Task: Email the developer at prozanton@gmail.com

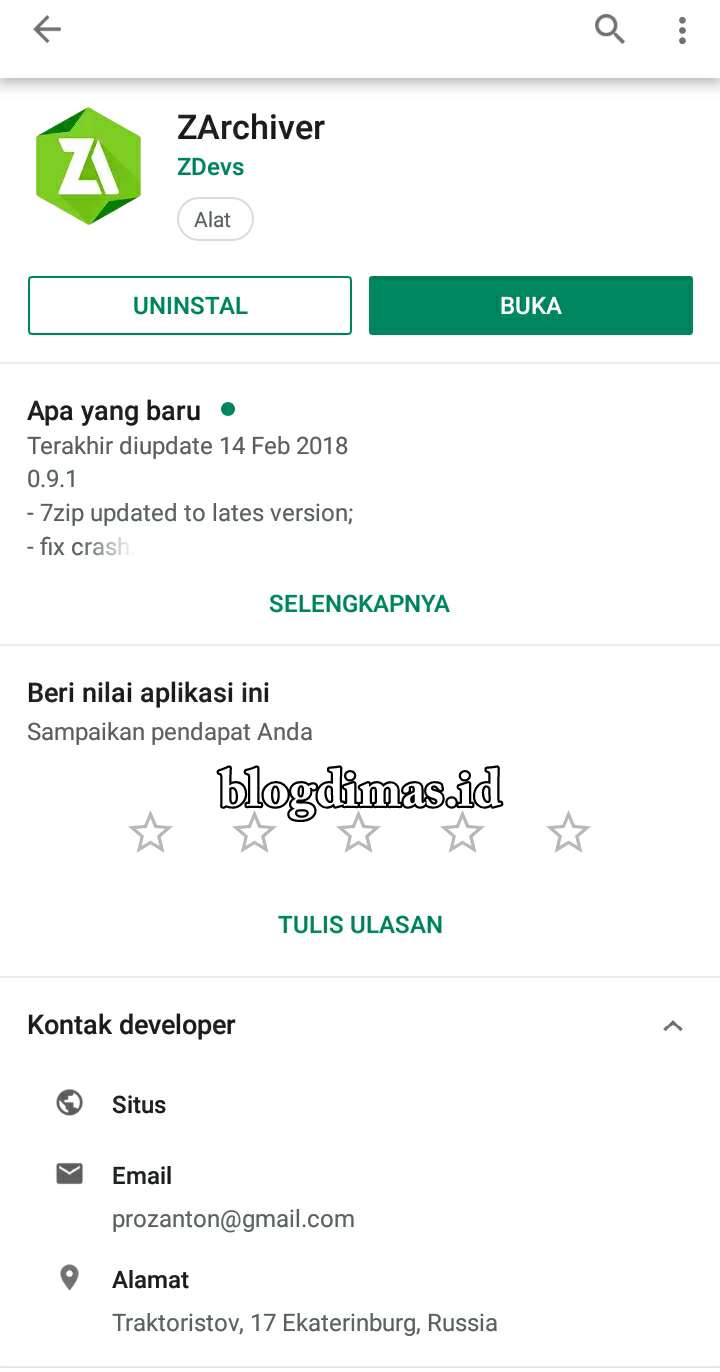Action: click(232, 1197)
